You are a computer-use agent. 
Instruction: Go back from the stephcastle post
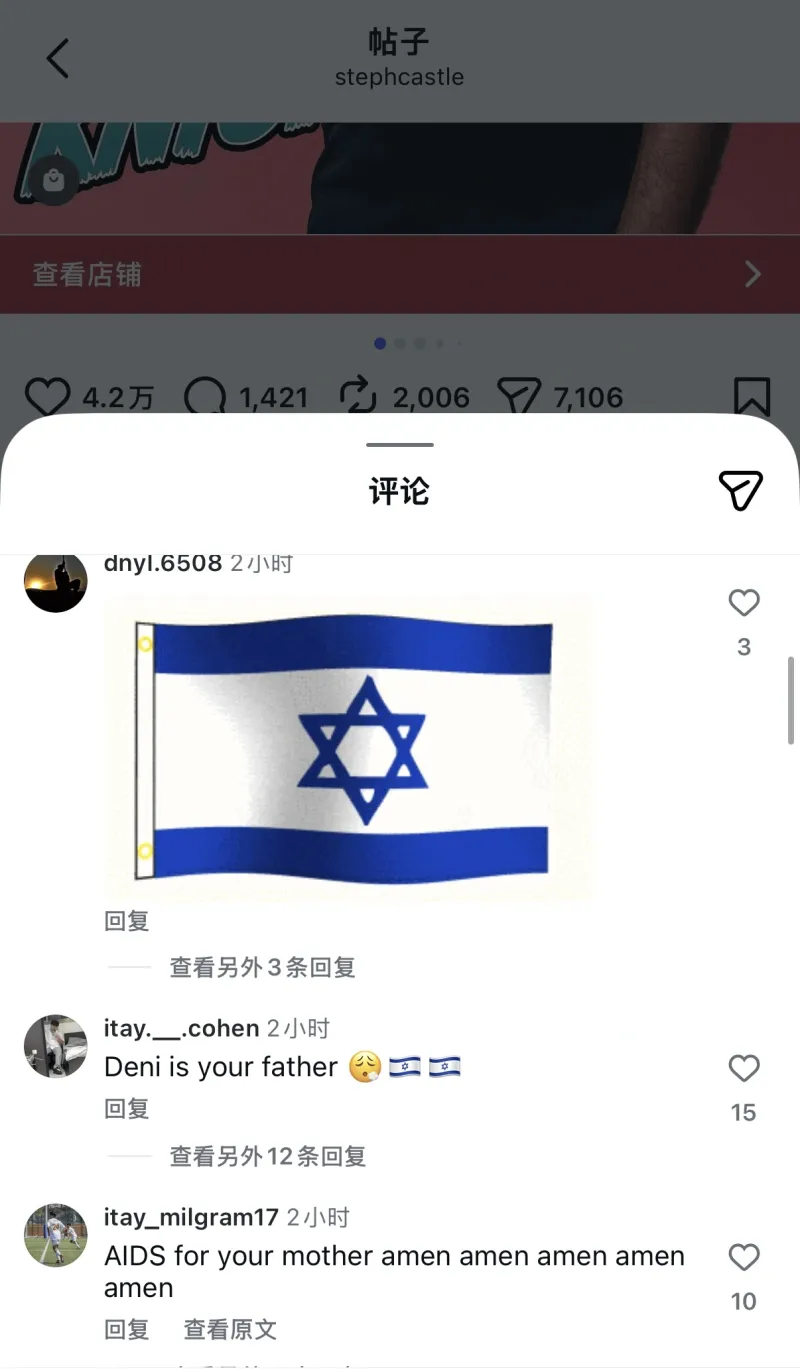coord(58,59)
